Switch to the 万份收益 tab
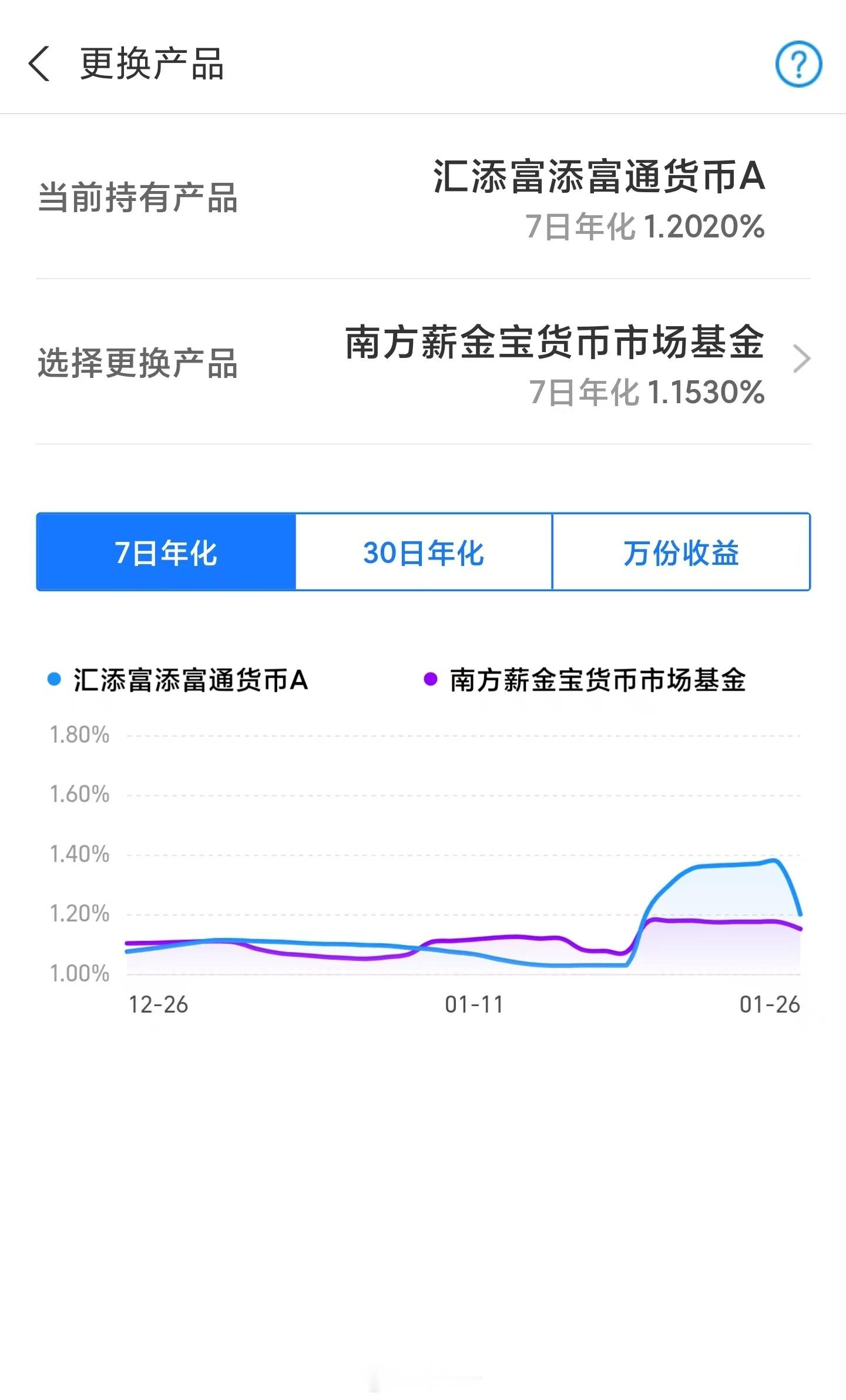846x1400 pixels. 681,551
